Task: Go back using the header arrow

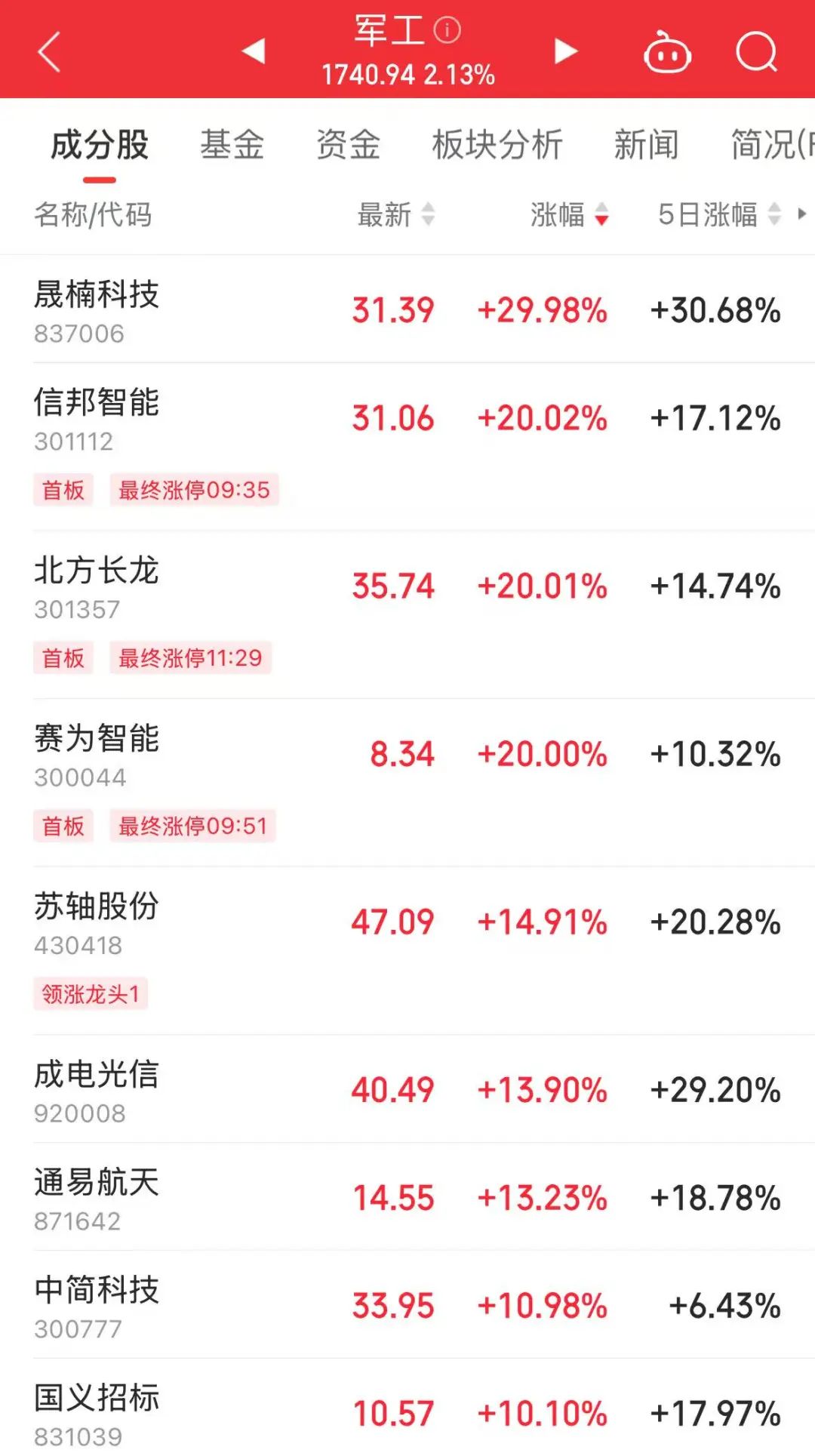Action: click(x=49, y=52)
